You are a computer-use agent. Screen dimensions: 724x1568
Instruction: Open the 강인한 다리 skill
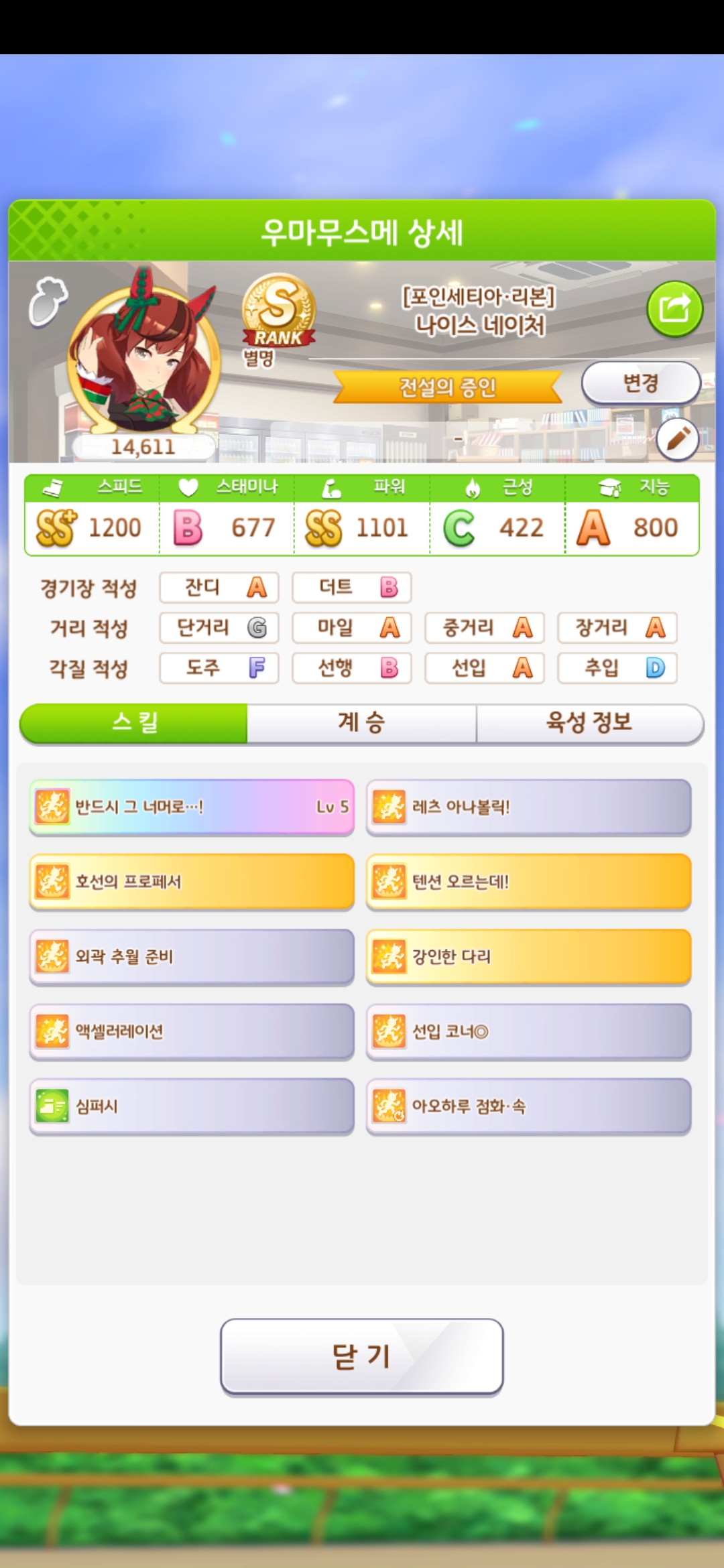click(528, 957)
